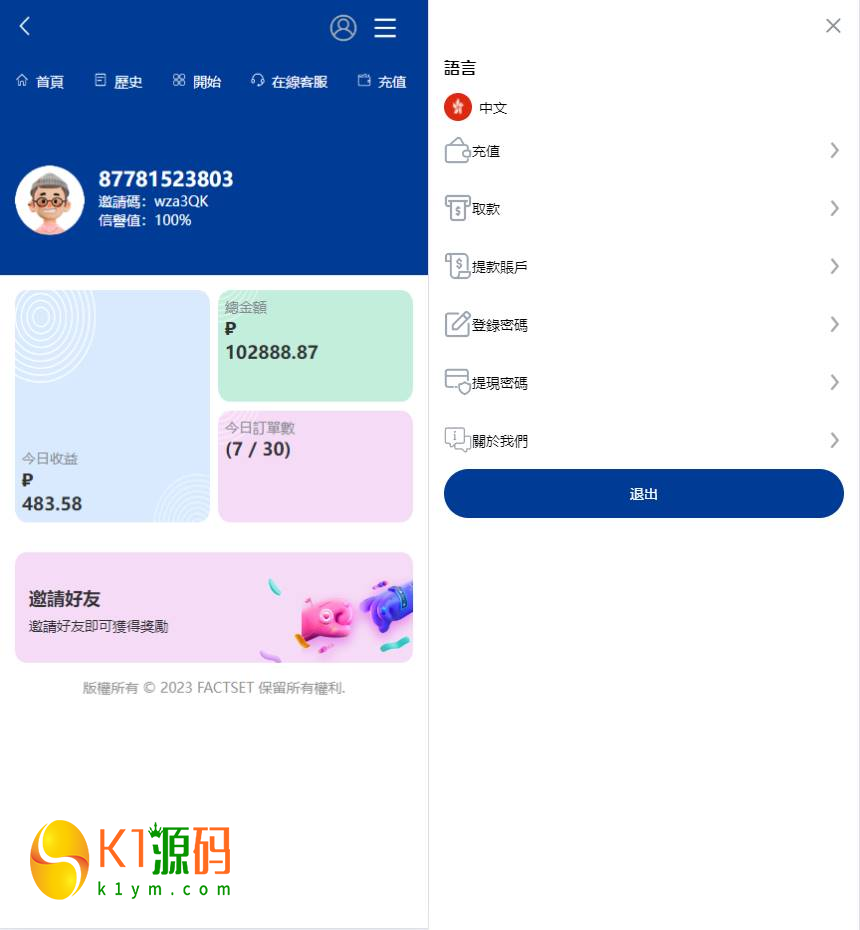Viewport: 860px width, 930px height.
Task: Go to the 首頁 tab
Action: point(40,82)
